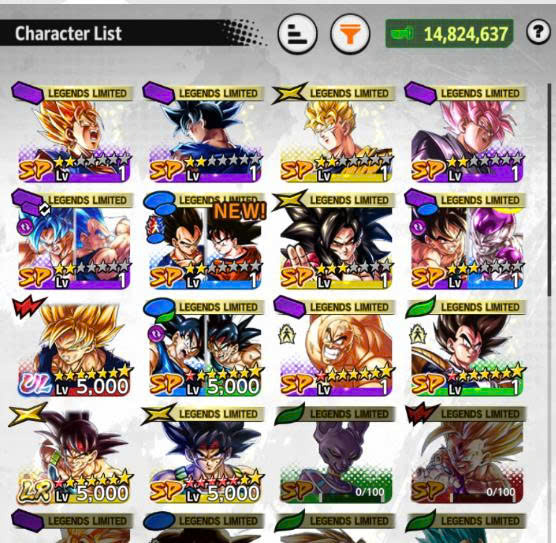Open the pink-haired character card
This screenshot has height=543, width=556.
[x=467, y=133]
